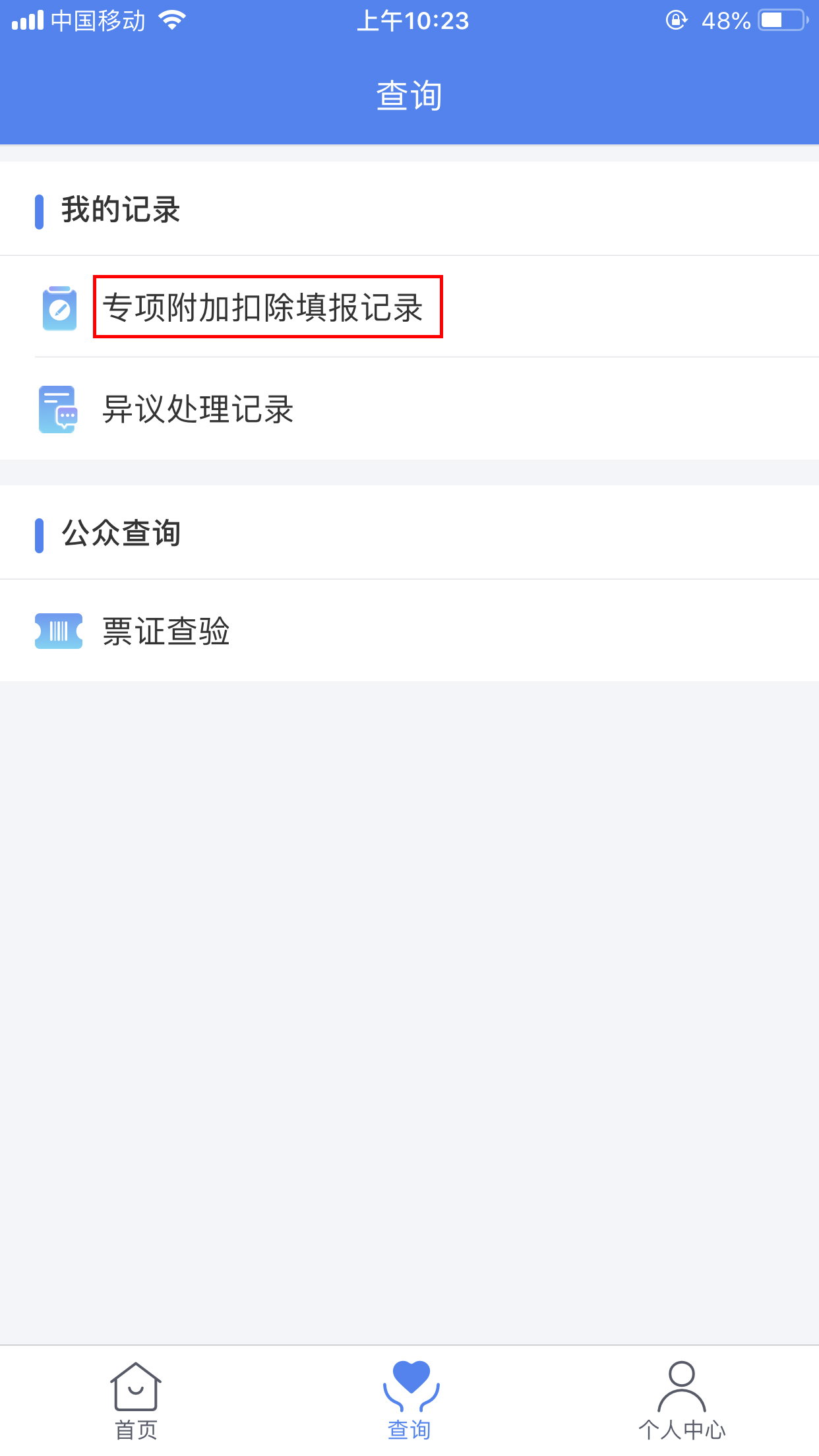
Task: Click the 查询 page title
Action: 409,94
